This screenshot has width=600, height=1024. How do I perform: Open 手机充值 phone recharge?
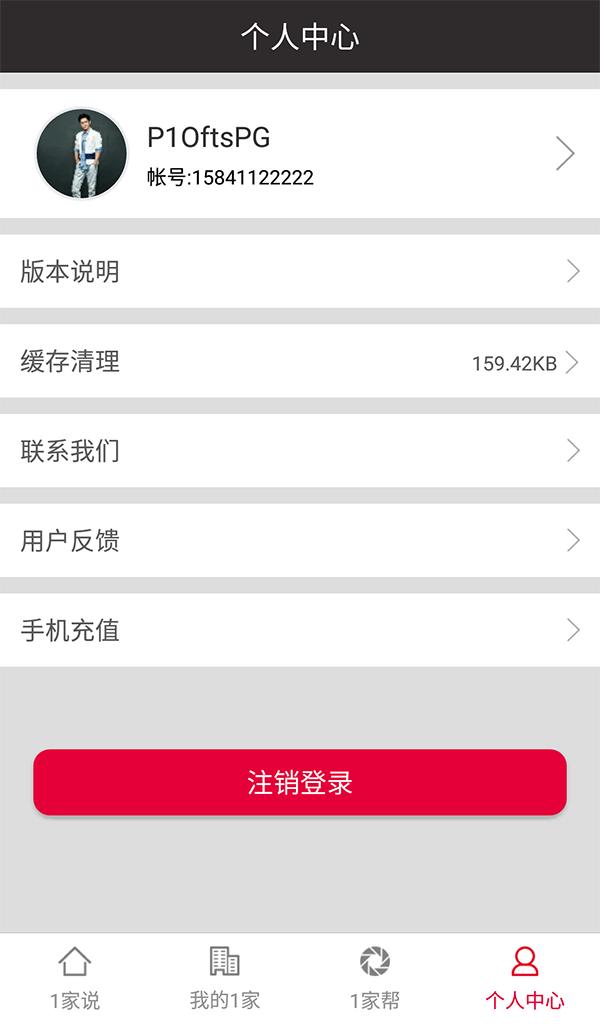(x=300, y=630)
